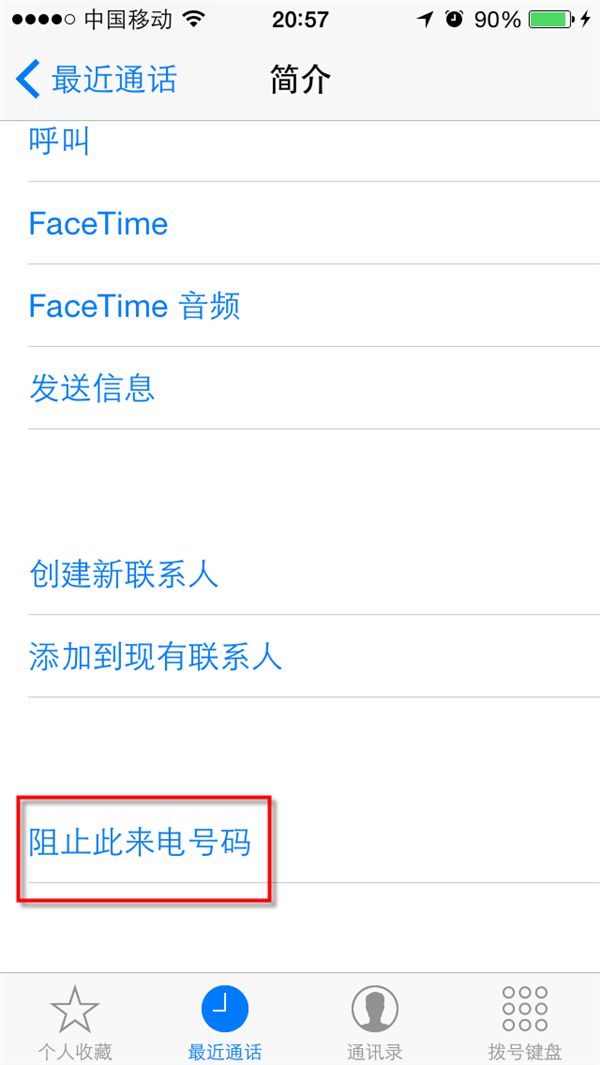The image size is (600, 1065).
Task: Go back to 最近通话 list
Action: pos(97,80)
